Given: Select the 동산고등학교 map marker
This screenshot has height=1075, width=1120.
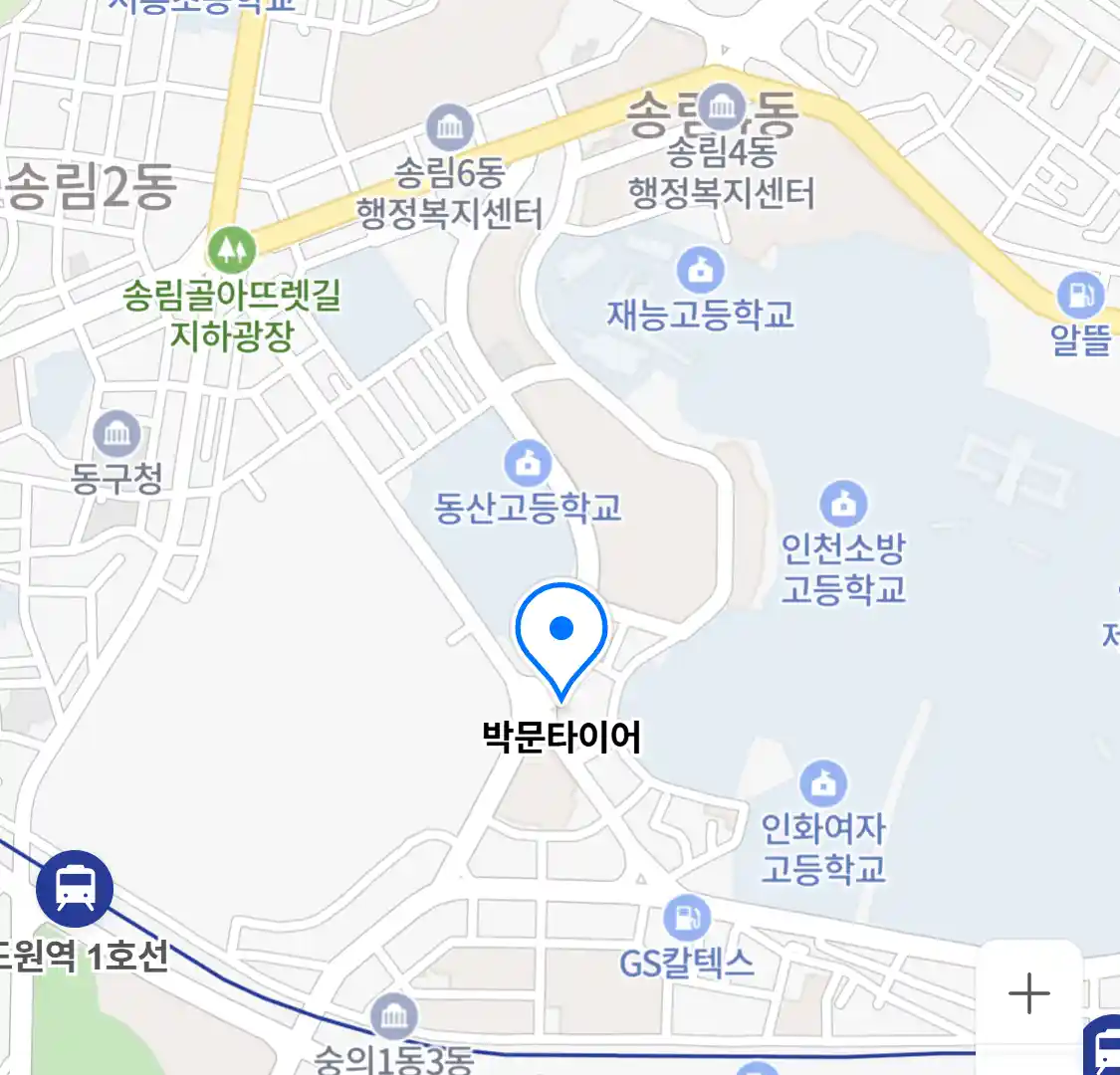Looking at the screenshot, I should click(x=528, y=463).
